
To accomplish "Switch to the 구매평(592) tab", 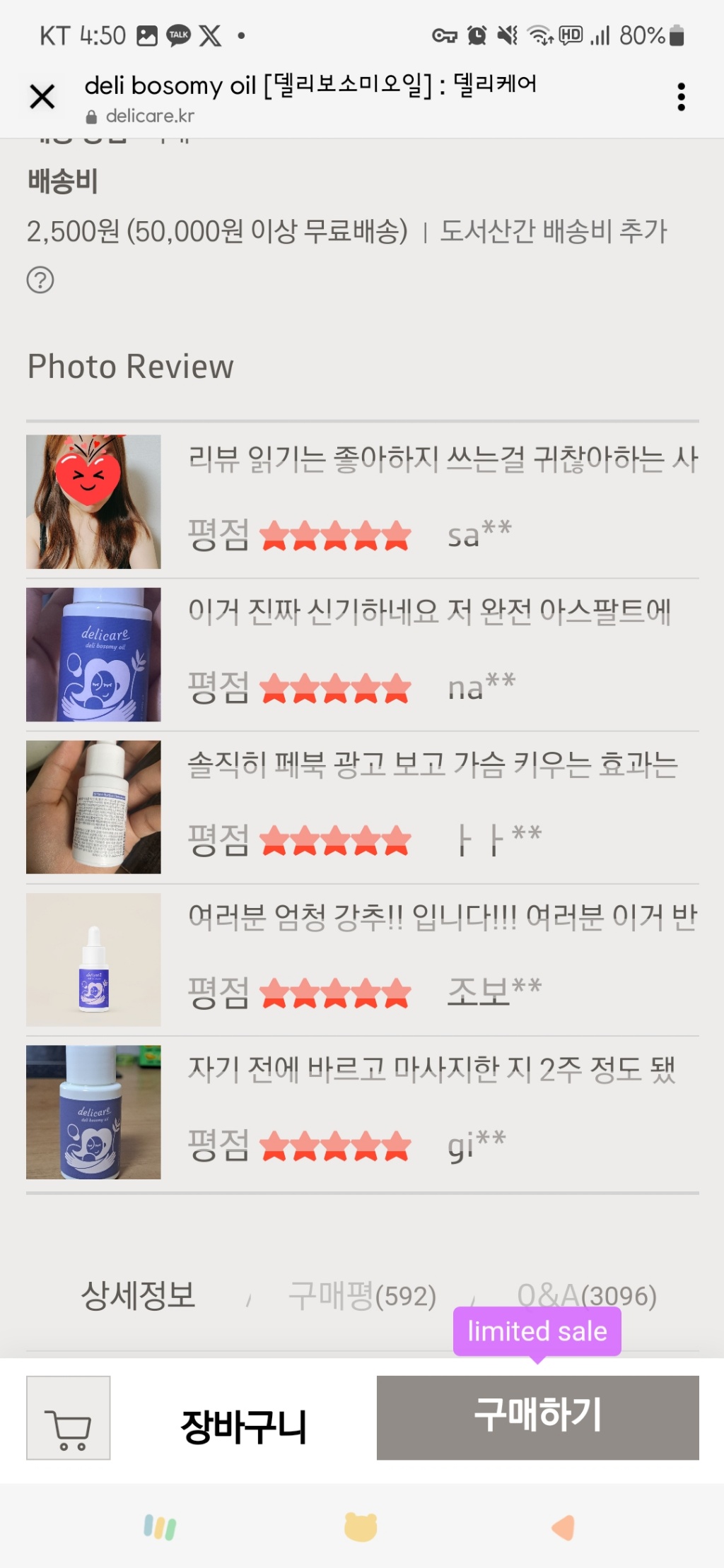I will pos(362,1296).
